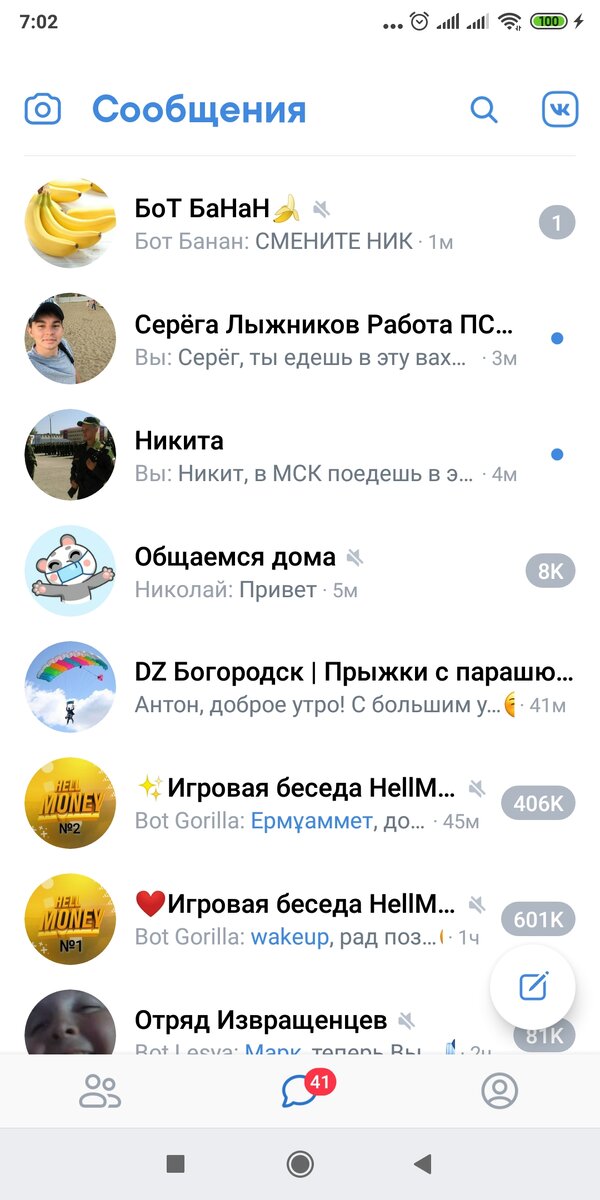Search through messages
600x1200 pixels.
(x=484, y=110)
